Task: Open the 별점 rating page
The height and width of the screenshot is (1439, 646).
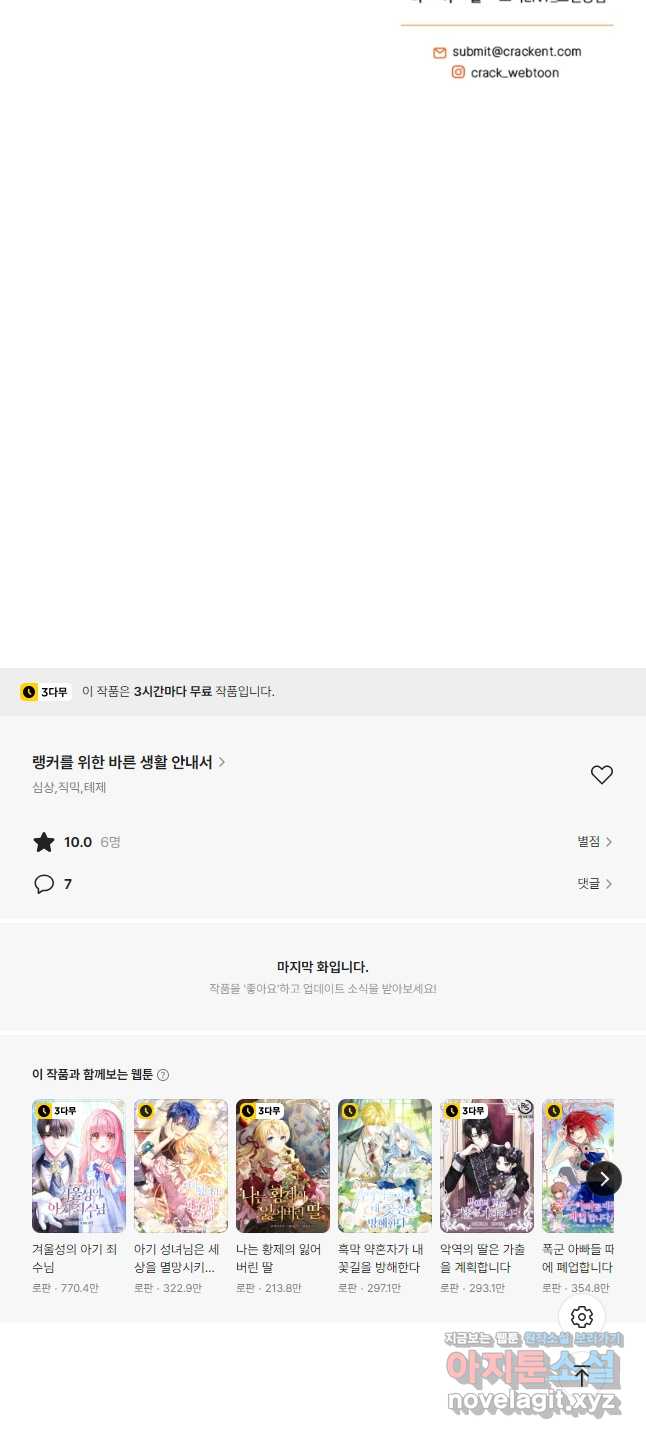Action: (x=594, y=842)
